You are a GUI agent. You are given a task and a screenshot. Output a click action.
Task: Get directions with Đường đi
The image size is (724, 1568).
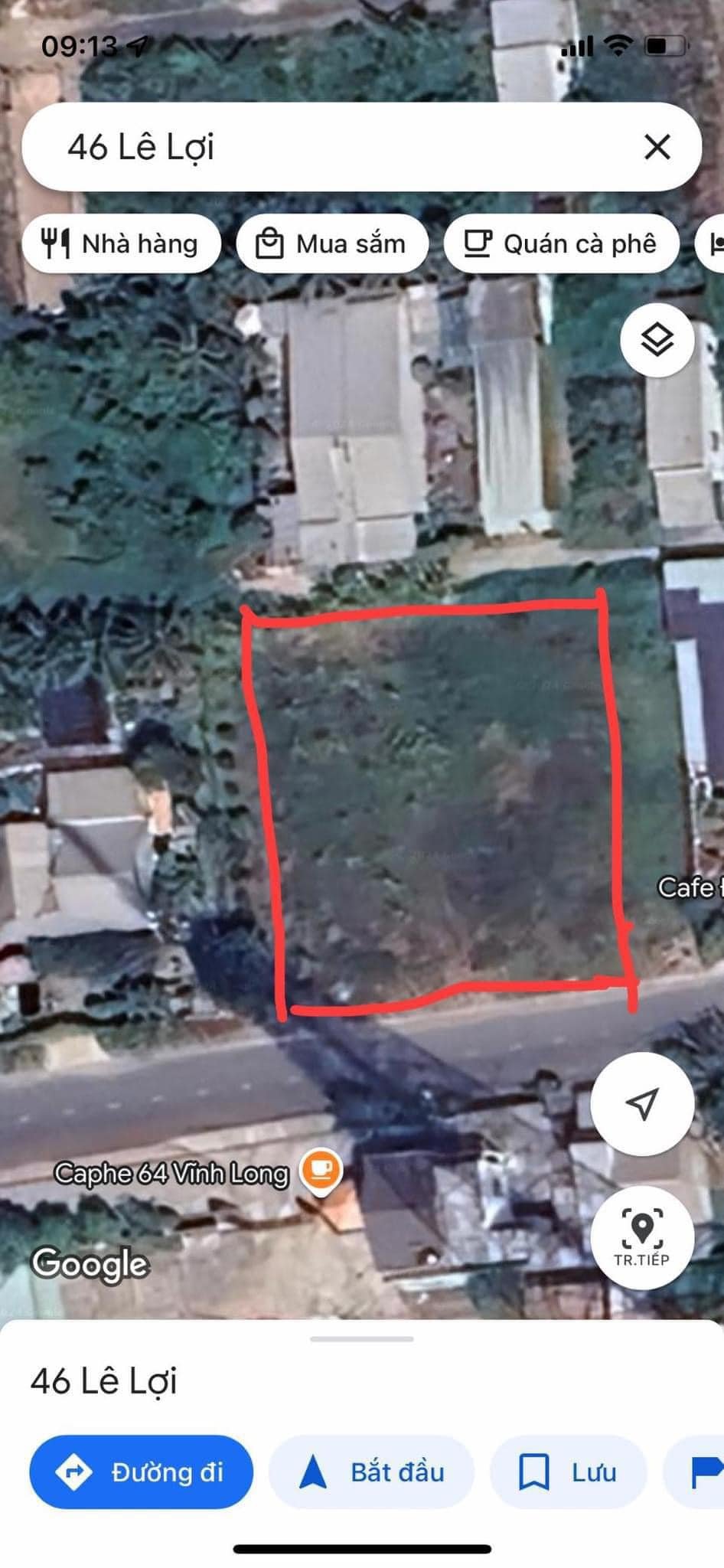click(x=142, y=1472)
